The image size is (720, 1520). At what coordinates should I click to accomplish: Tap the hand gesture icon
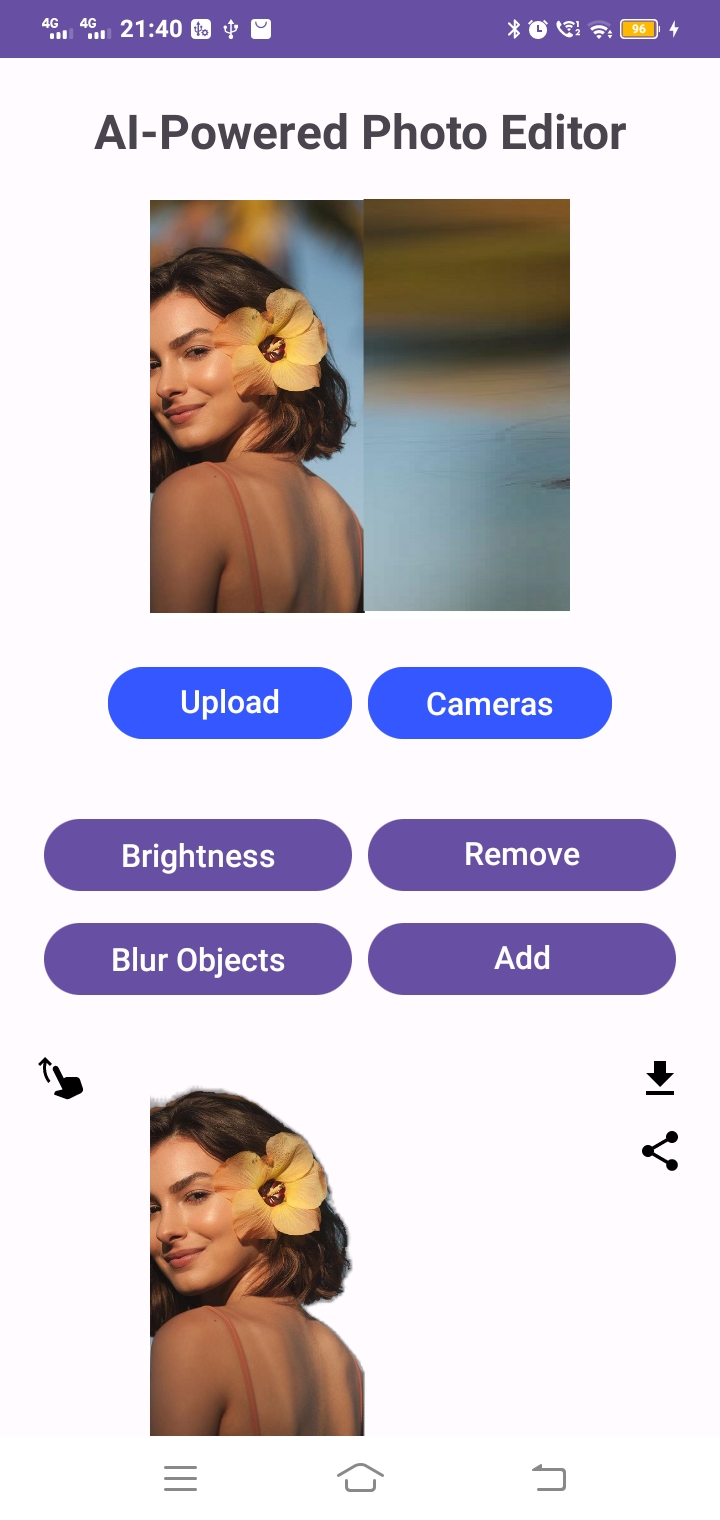point(61,1078)
